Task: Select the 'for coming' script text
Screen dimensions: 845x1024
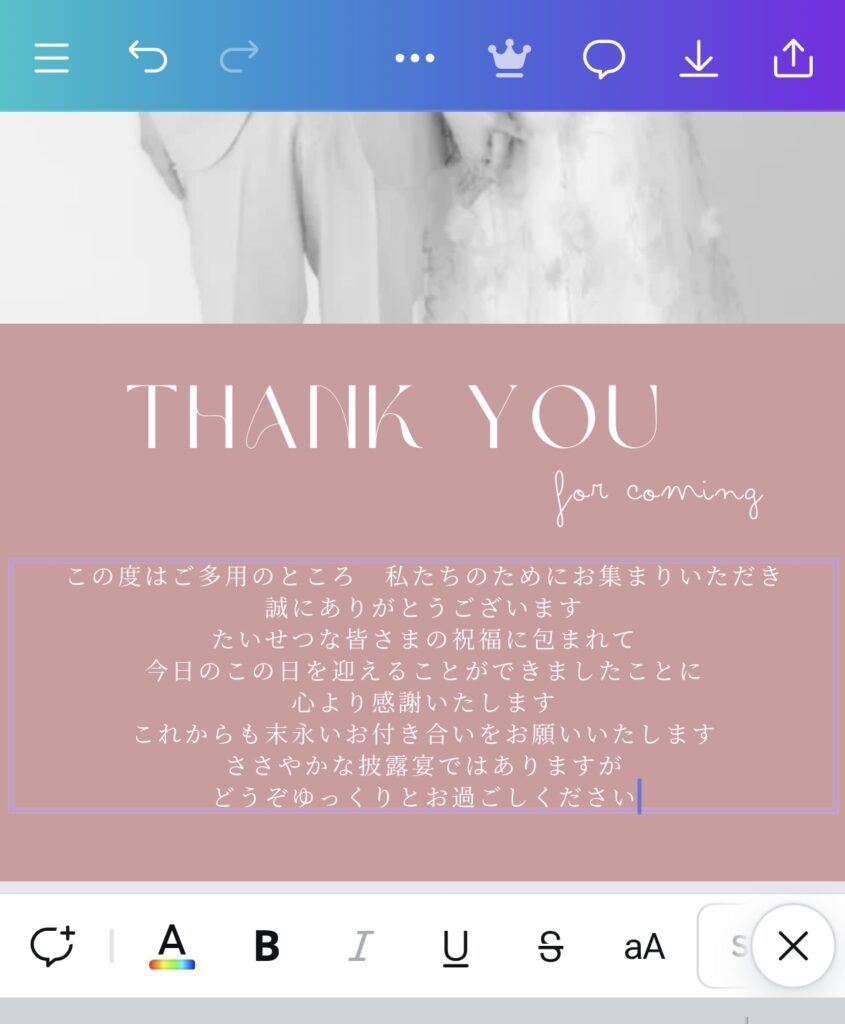Action: 657,494
